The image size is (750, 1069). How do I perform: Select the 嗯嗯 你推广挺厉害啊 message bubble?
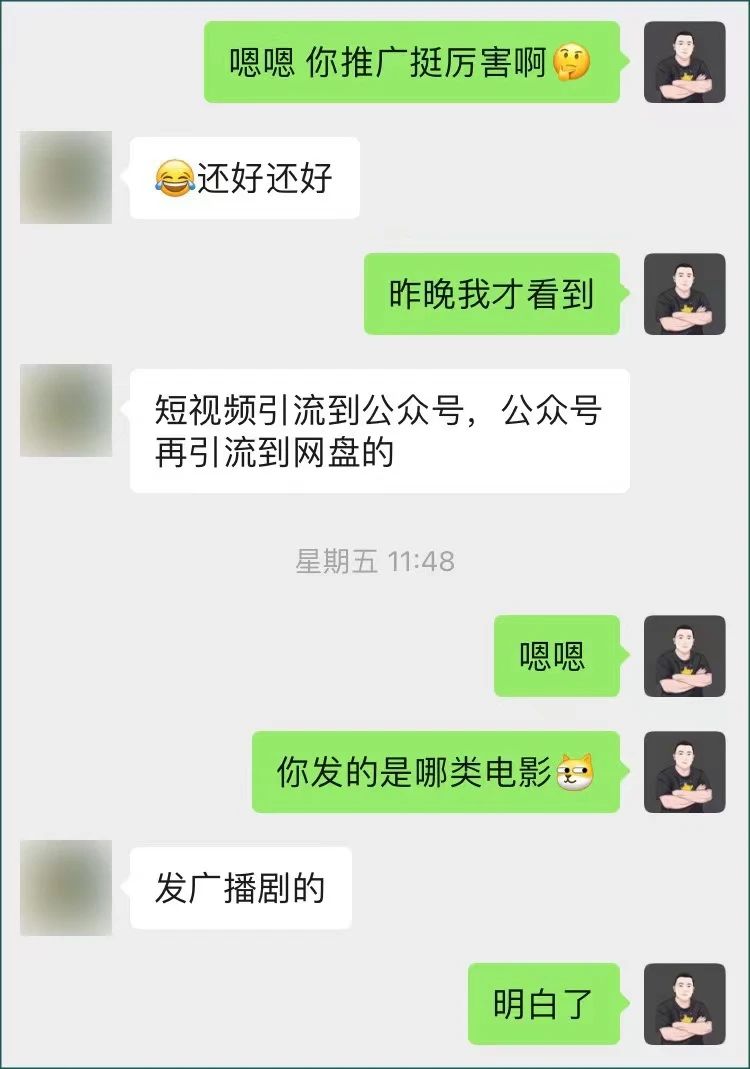tap(410, 60)
